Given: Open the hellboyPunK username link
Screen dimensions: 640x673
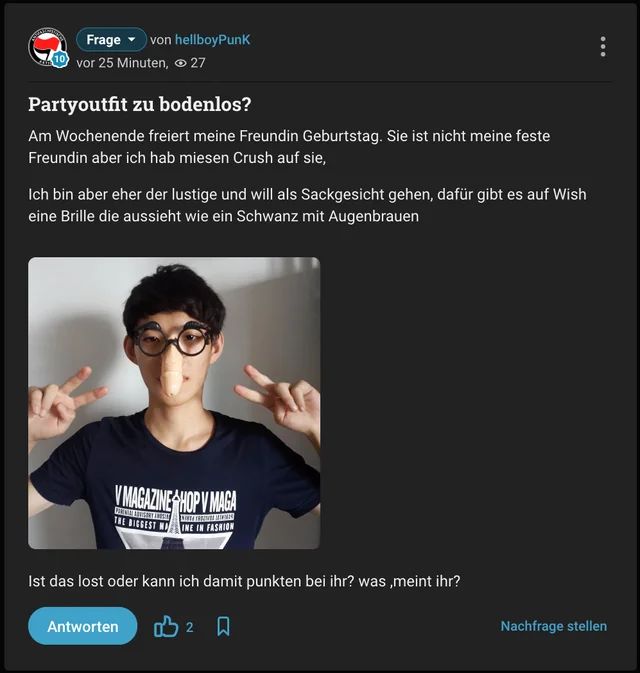Looking at the screenshot, I should click(214, 40).
